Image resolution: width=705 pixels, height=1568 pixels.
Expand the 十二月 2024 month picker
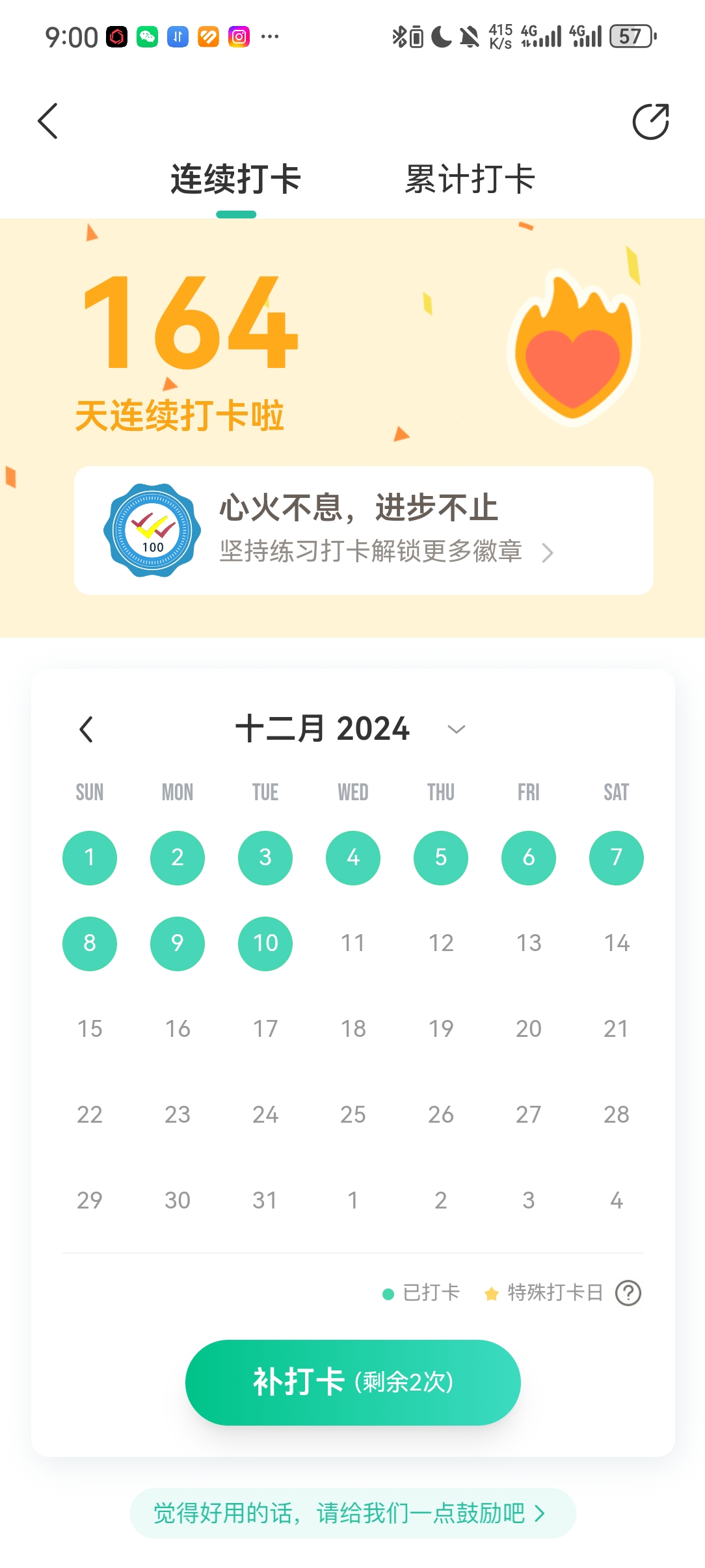coord(457,729)
